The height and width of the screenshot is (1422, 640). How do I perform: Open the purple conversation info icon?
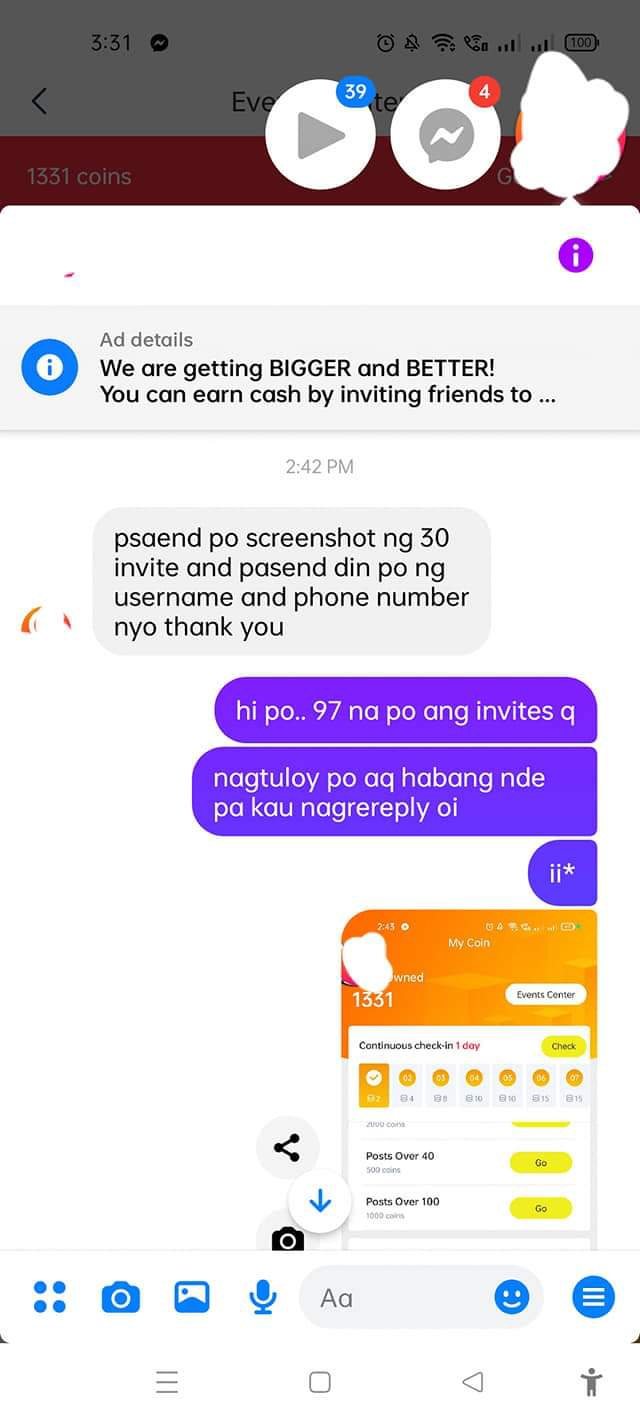[575, 256]
